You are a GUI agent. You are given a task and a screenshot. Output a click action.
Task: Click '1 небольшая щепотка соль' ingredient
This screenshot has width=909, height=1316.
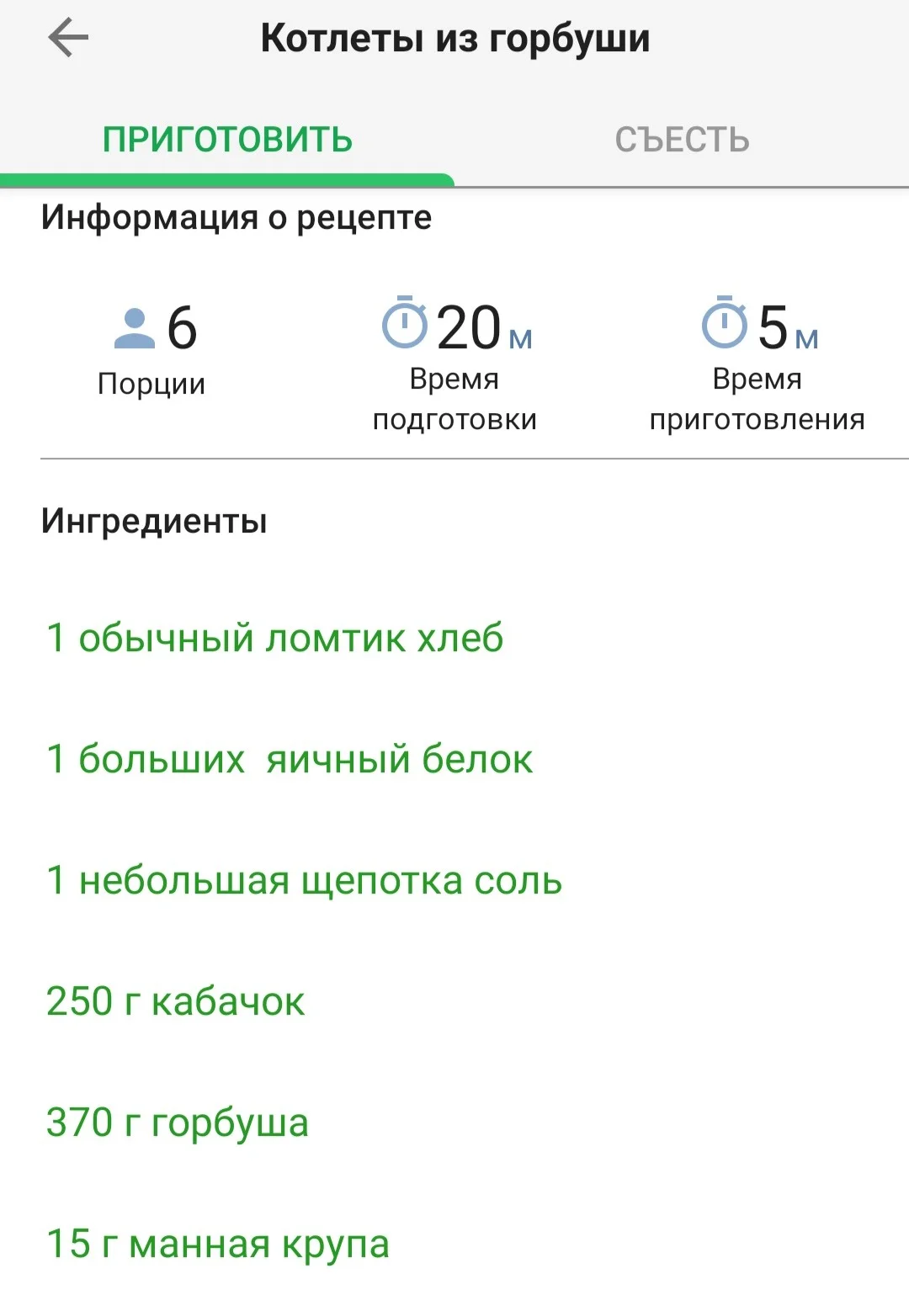[x=303, y=879]
